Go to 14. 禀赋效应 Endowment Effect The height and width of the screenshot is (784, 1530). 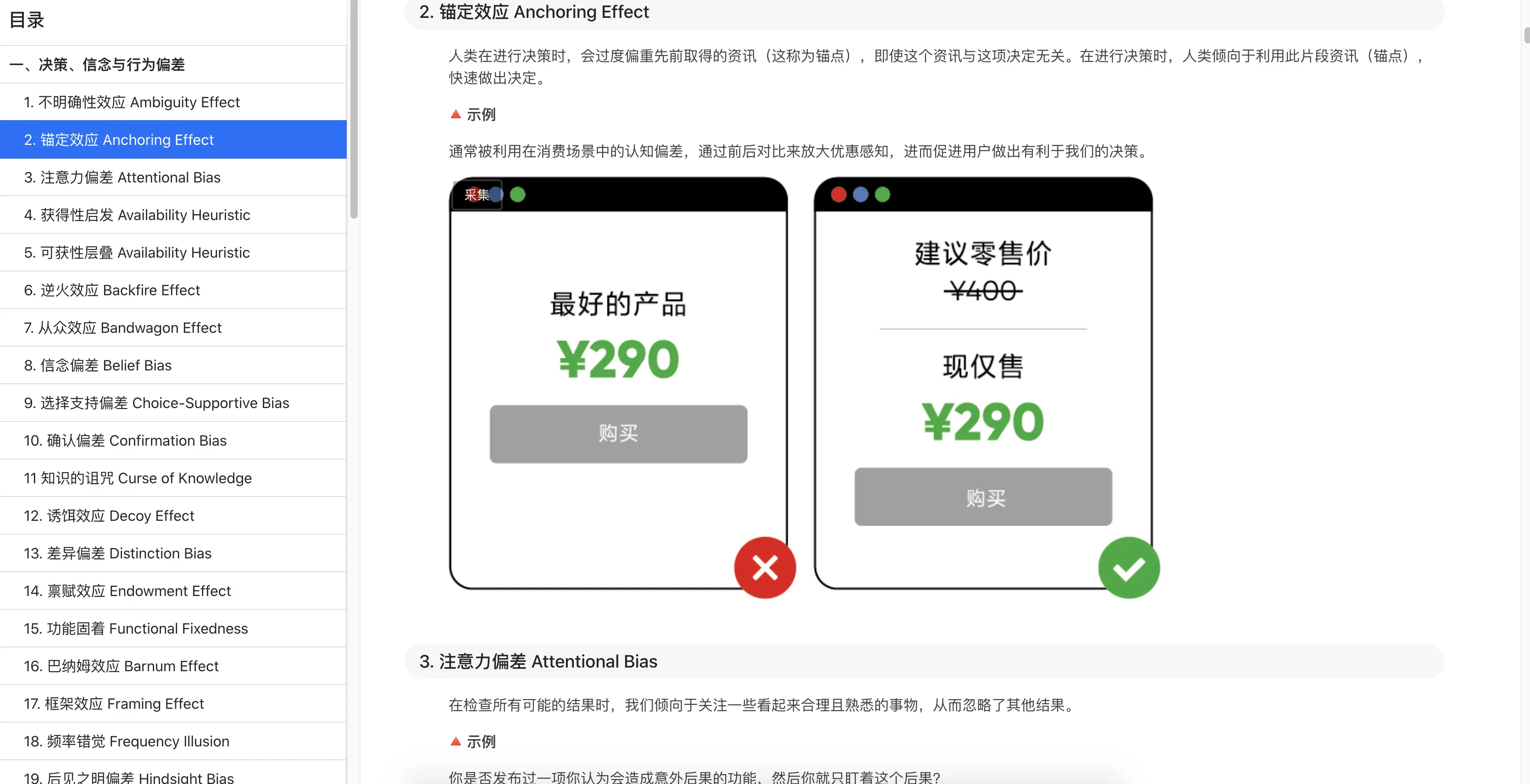coord(127,591)
